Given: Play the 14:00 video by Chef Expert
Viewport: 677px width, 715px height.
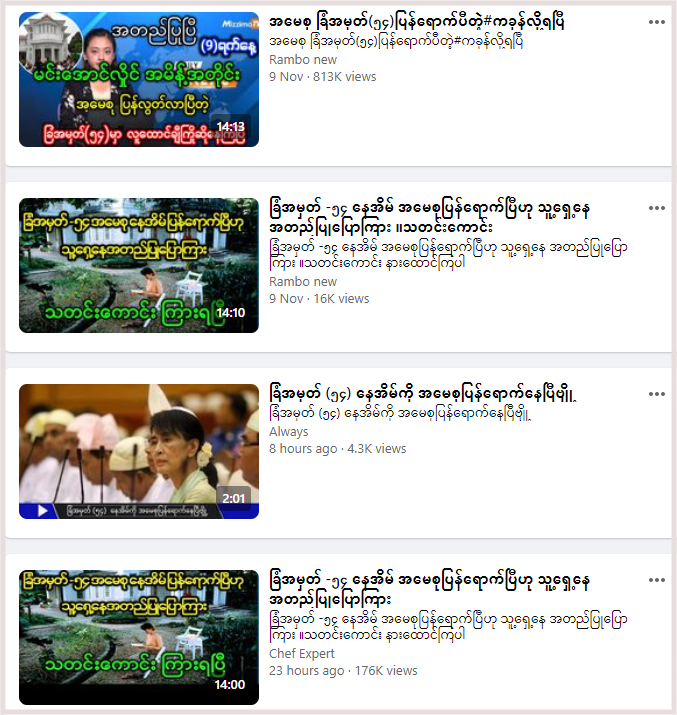Looking at the screenshot, I should tap(138, 637).
